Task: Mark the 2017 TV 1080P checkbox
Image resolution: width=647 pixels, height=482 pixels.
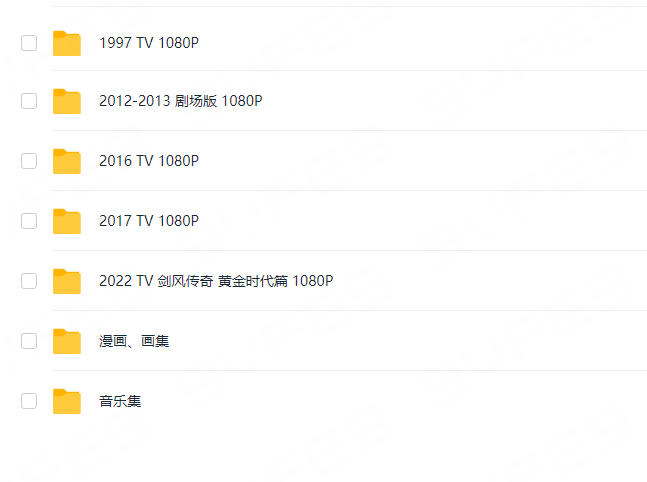Action: pyautogui.click(x=29, y=221)
